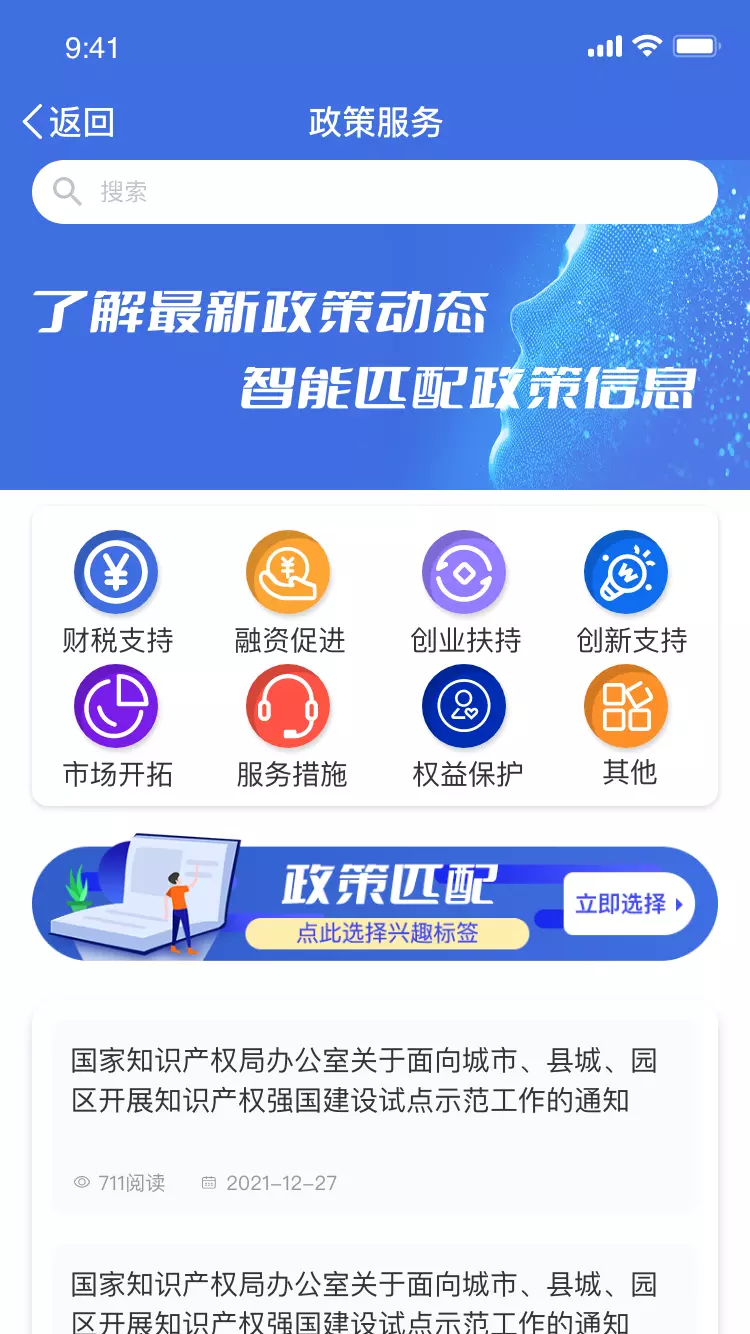This screenshot has width=750, height=1334.
Task: Open the 权益保护 category
Action: 466,727
